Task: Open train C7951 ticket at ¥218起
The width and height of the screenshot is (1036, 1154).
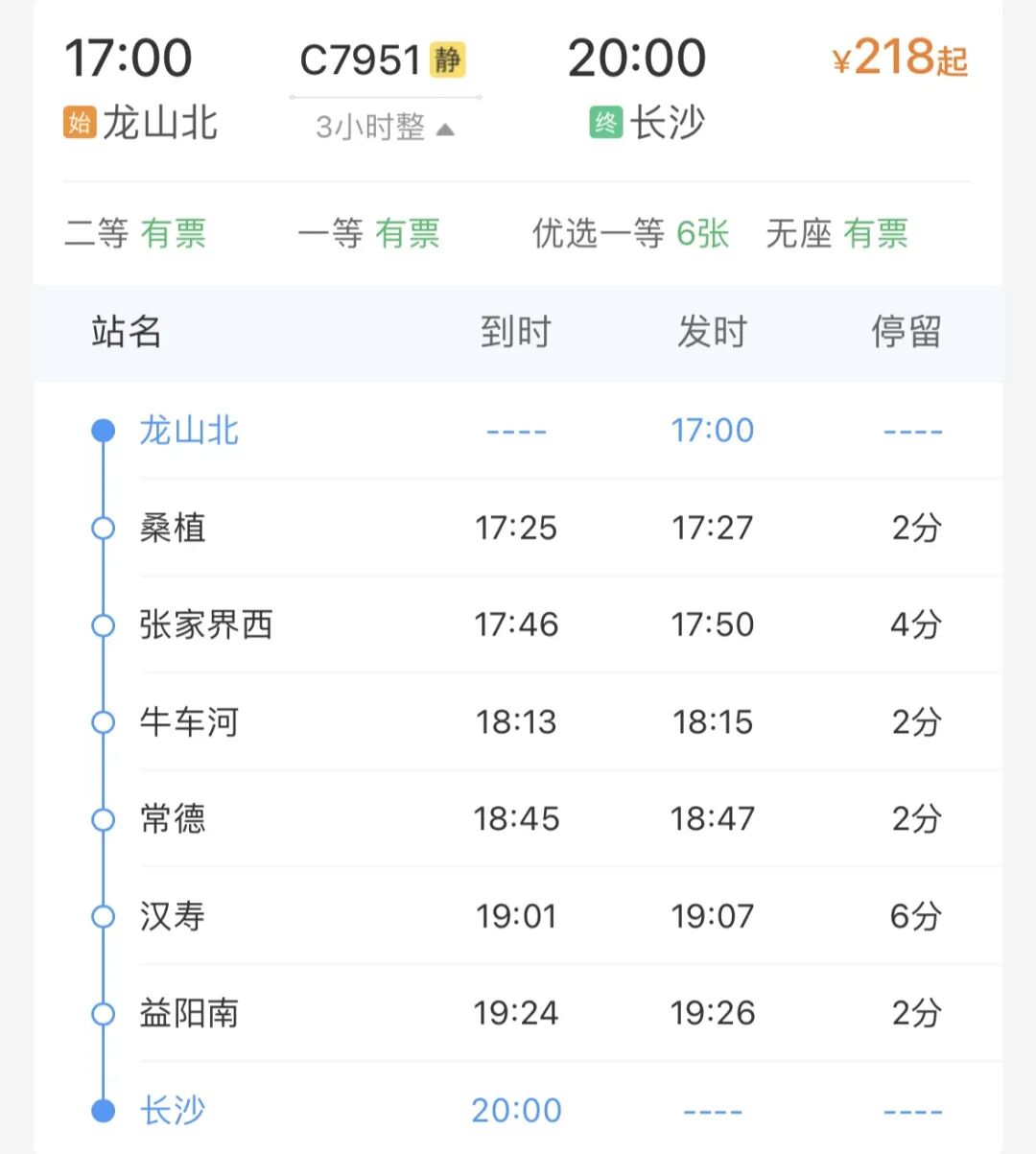Action: click(x=900, y=58)
